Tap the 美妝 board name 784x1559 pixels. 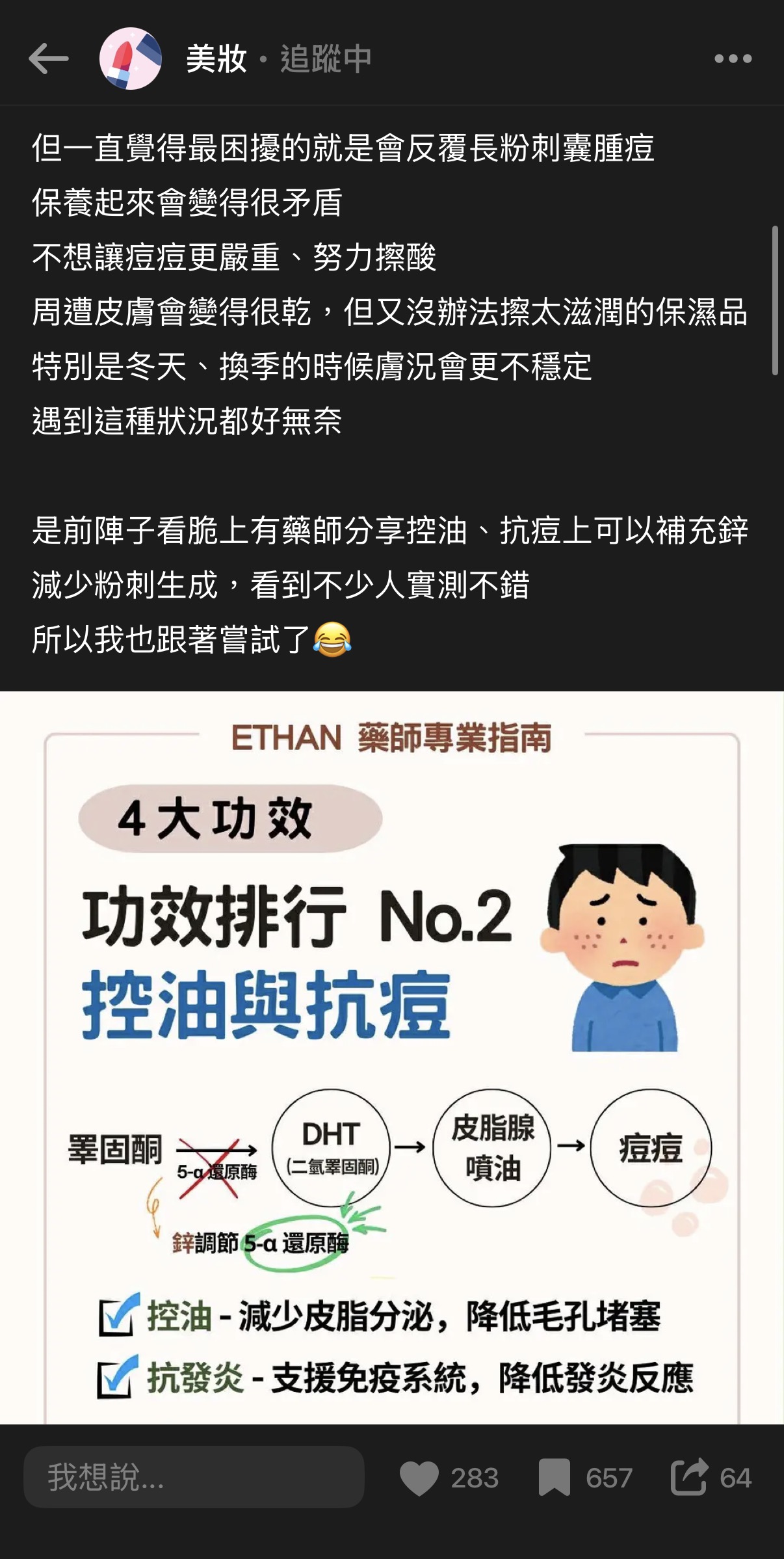pos(216,59)
